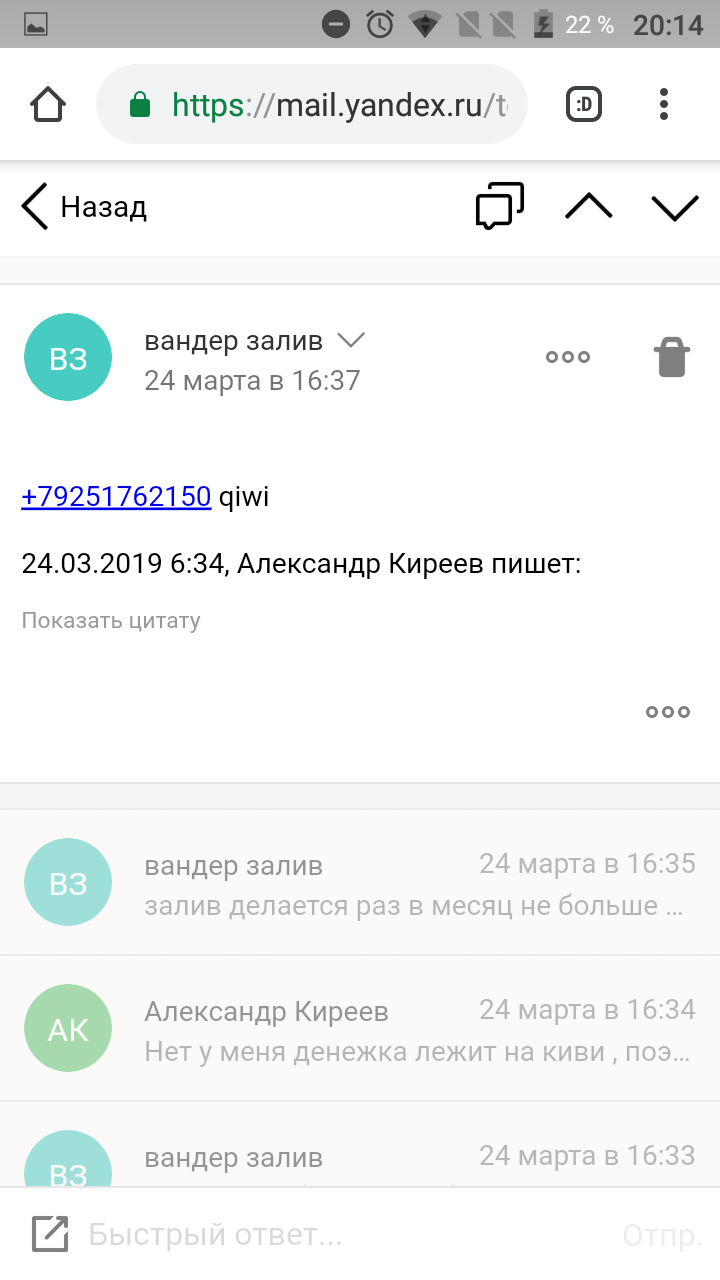
Task: Expand sender details for вандер залив
Action: tap(351, 341)
